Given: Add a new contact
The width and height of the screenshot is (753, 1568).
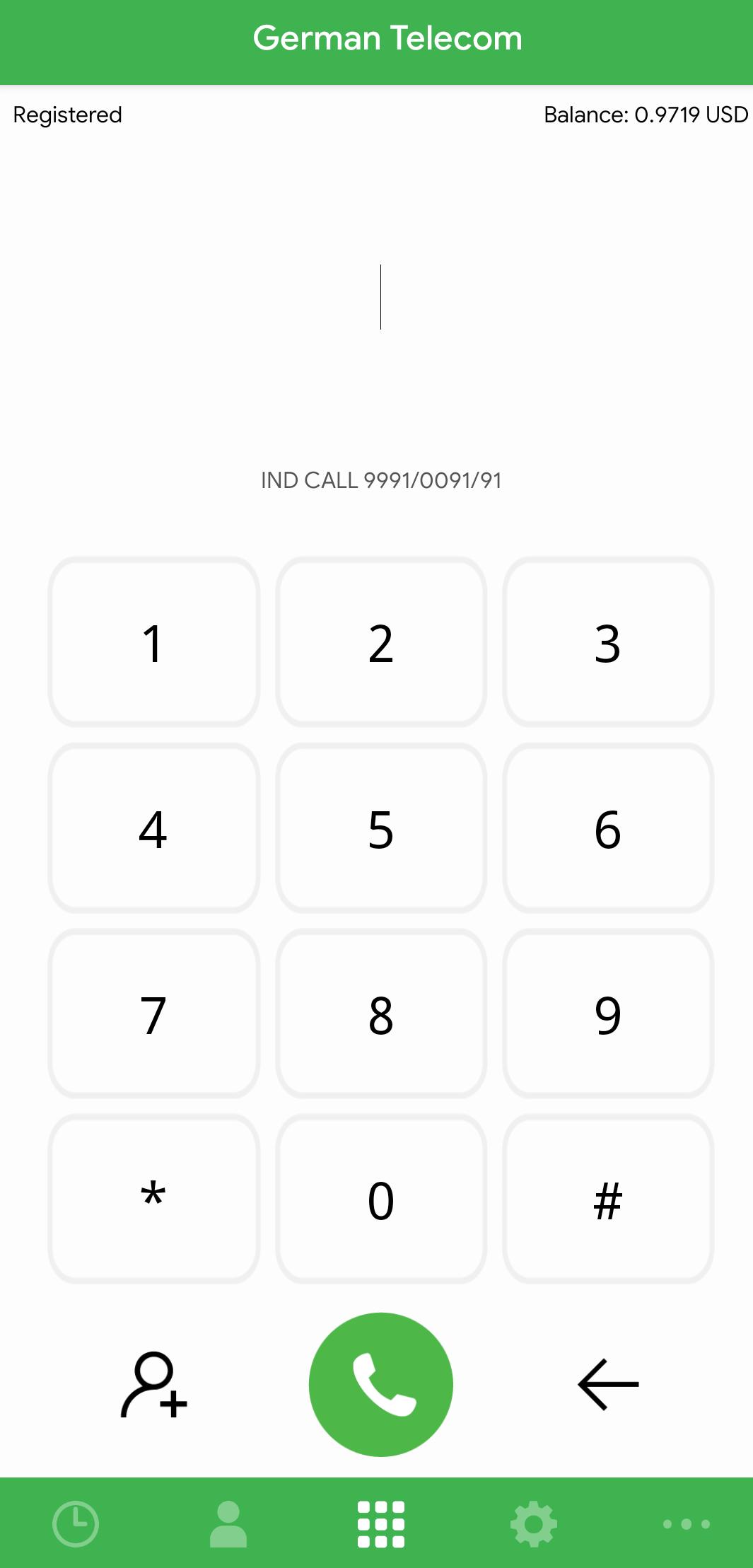Looking at the screenshot, I should point(153,1384).
